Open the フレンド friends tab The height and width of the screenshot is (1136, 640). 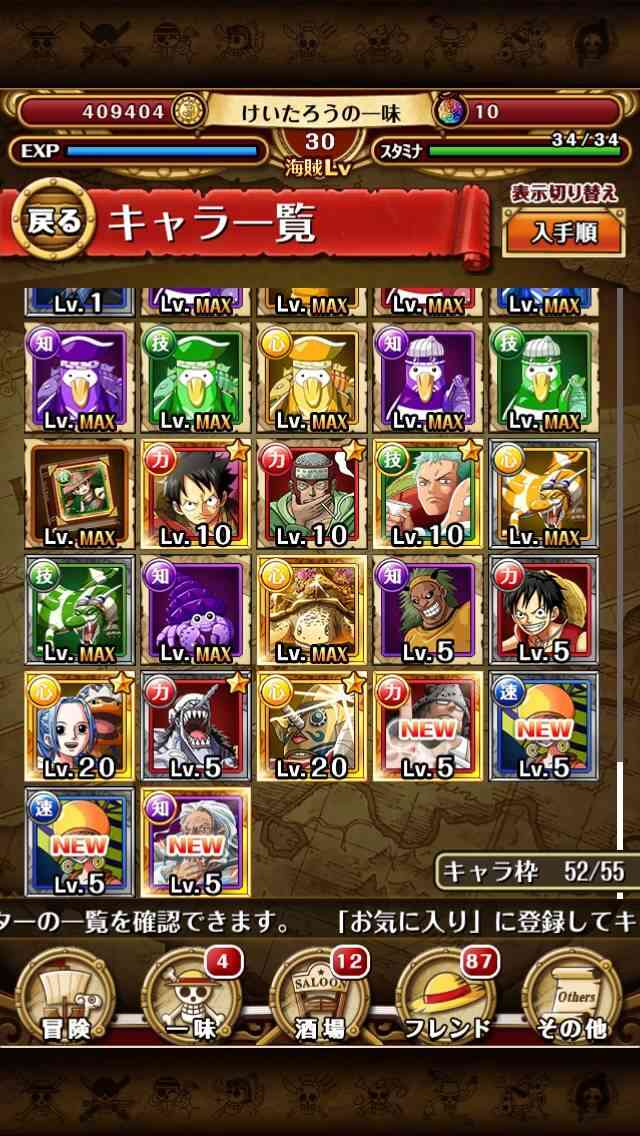(445, 994)
